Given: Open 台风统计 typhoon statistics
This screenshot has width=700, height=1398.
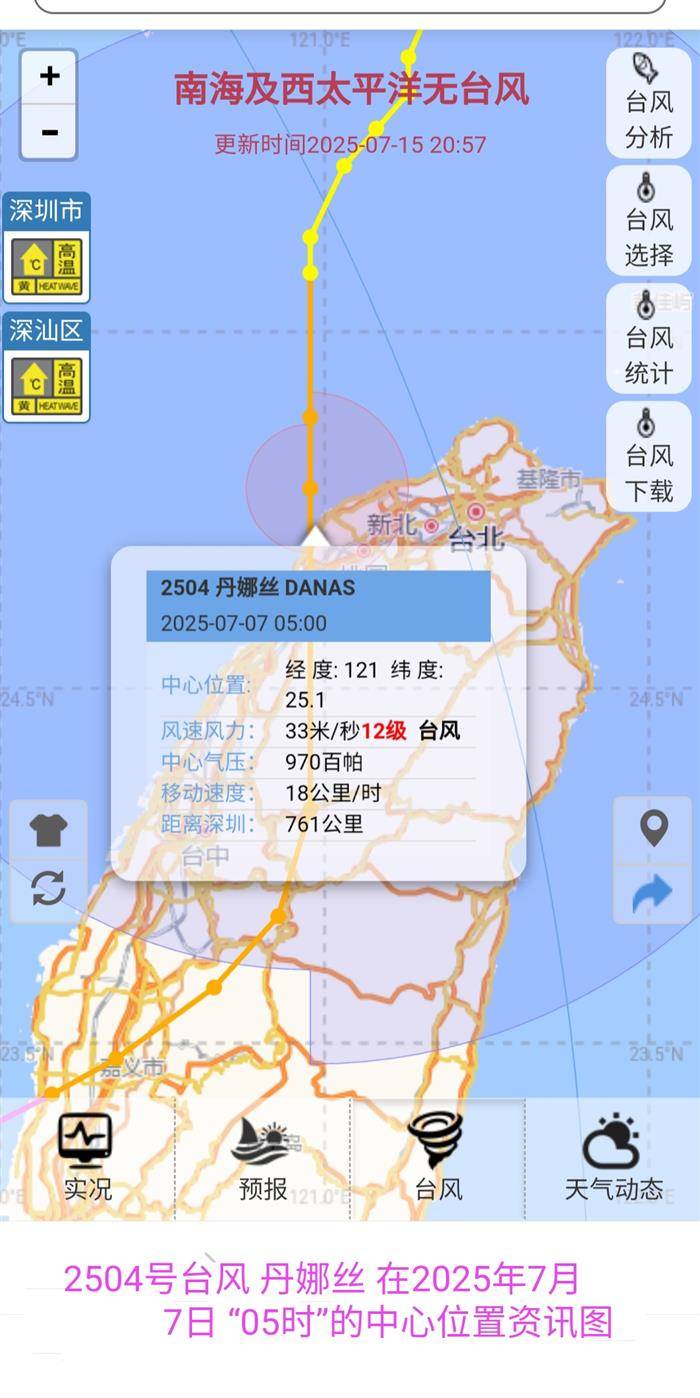Looking at the screenshot, I should pyautogui.click(x=649, y=338).
